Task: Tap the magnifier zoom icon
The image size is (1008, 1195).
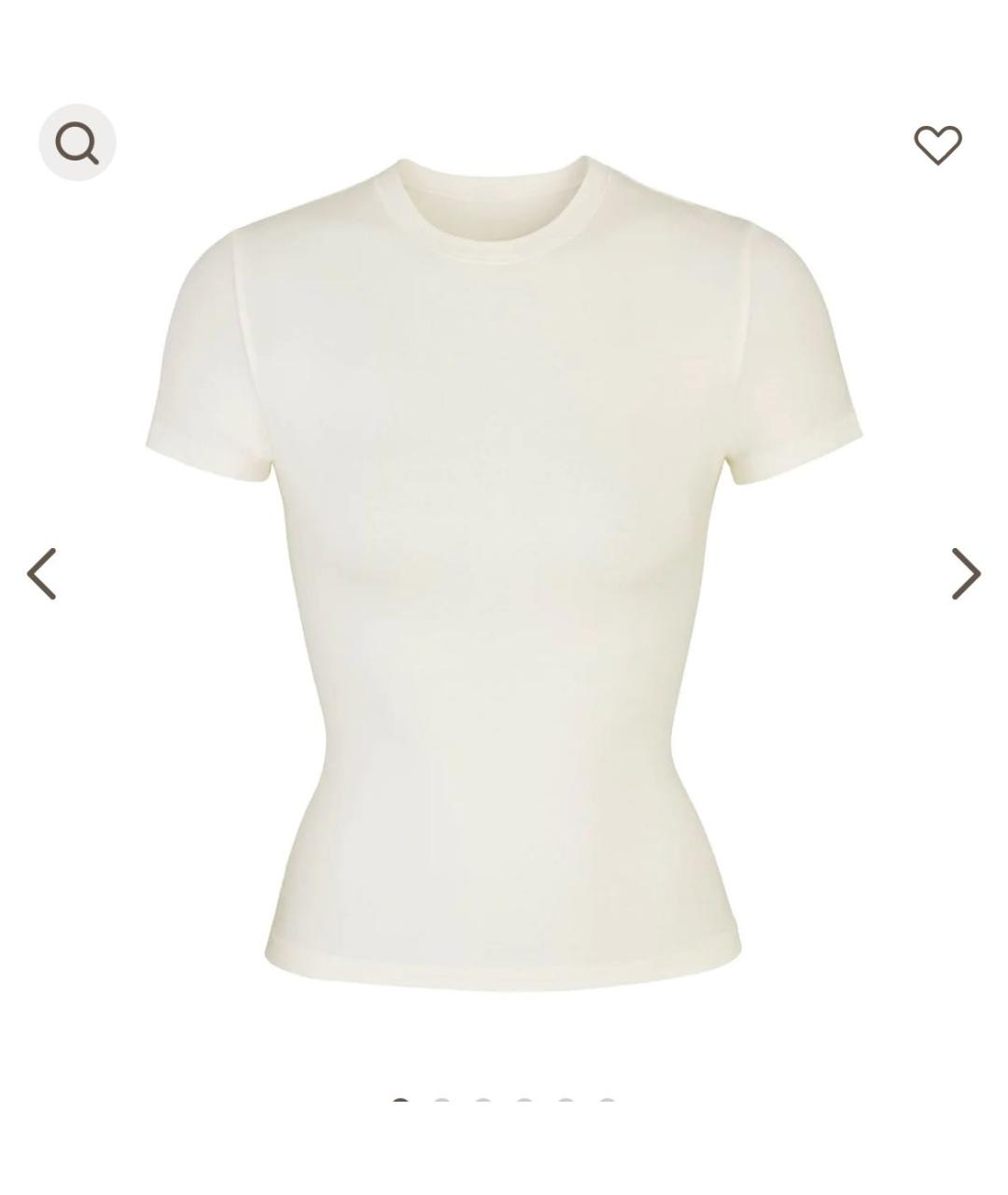Action: pos(77,143)
